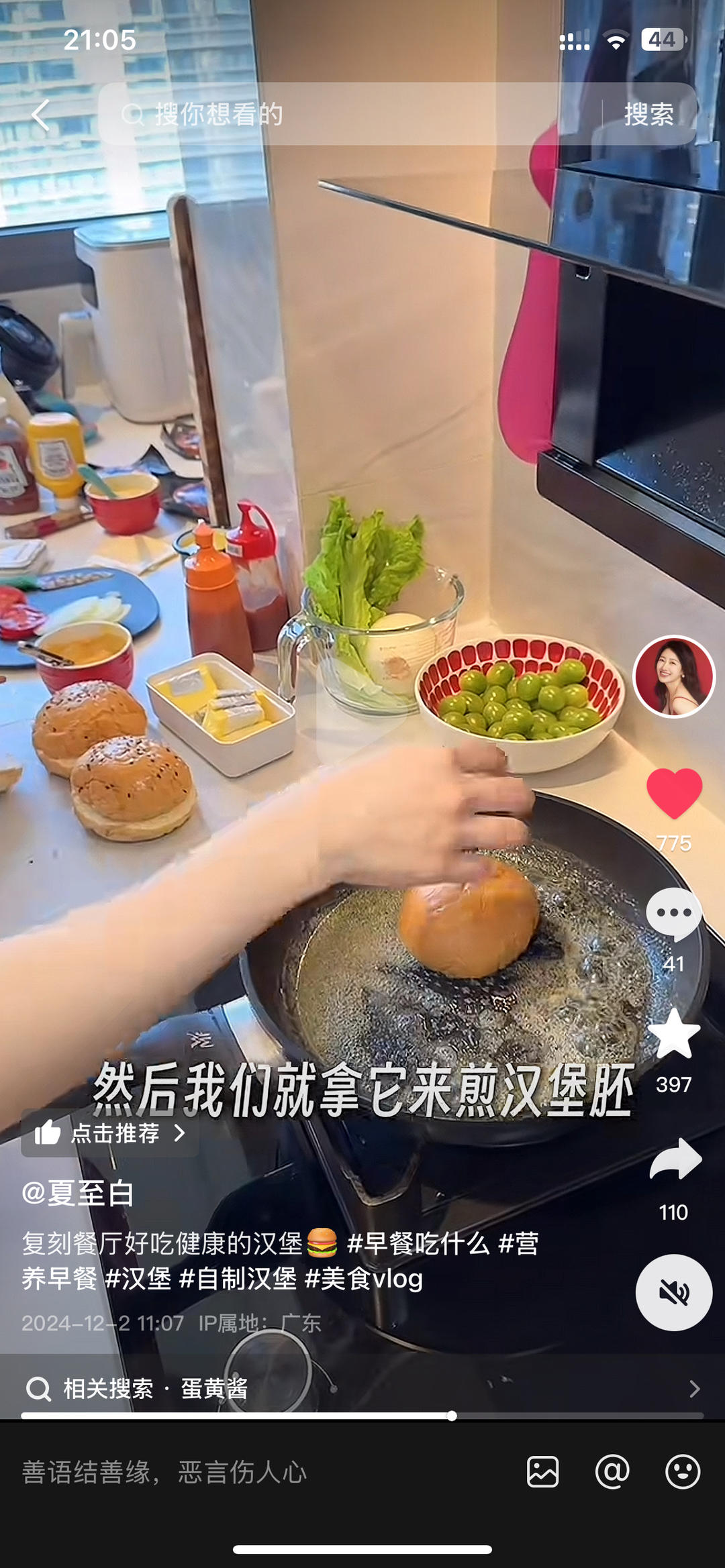Tap the video progress bar
The image size is (725, 1568).
(362, 1416)
